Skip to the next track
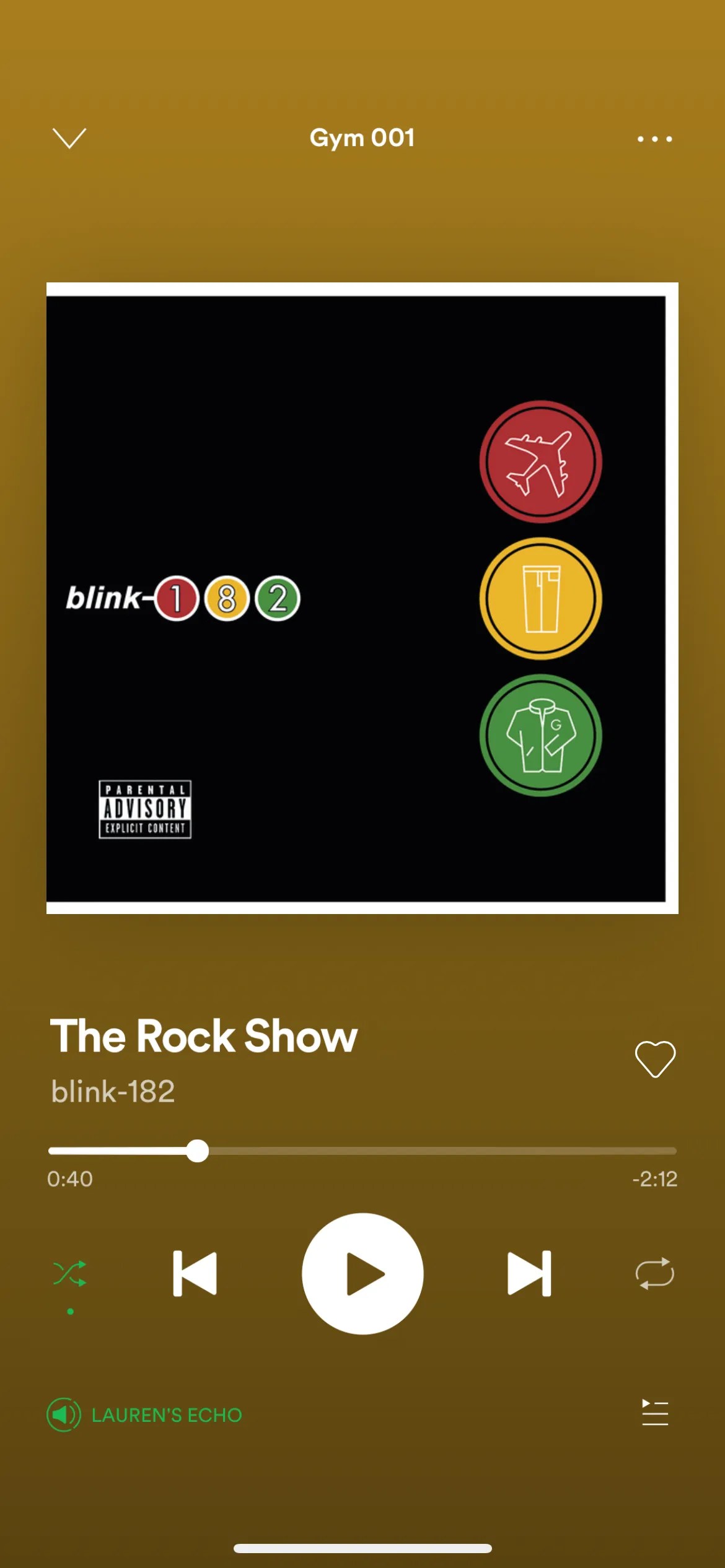725x1568 pixels. (x=529, y=1274)
